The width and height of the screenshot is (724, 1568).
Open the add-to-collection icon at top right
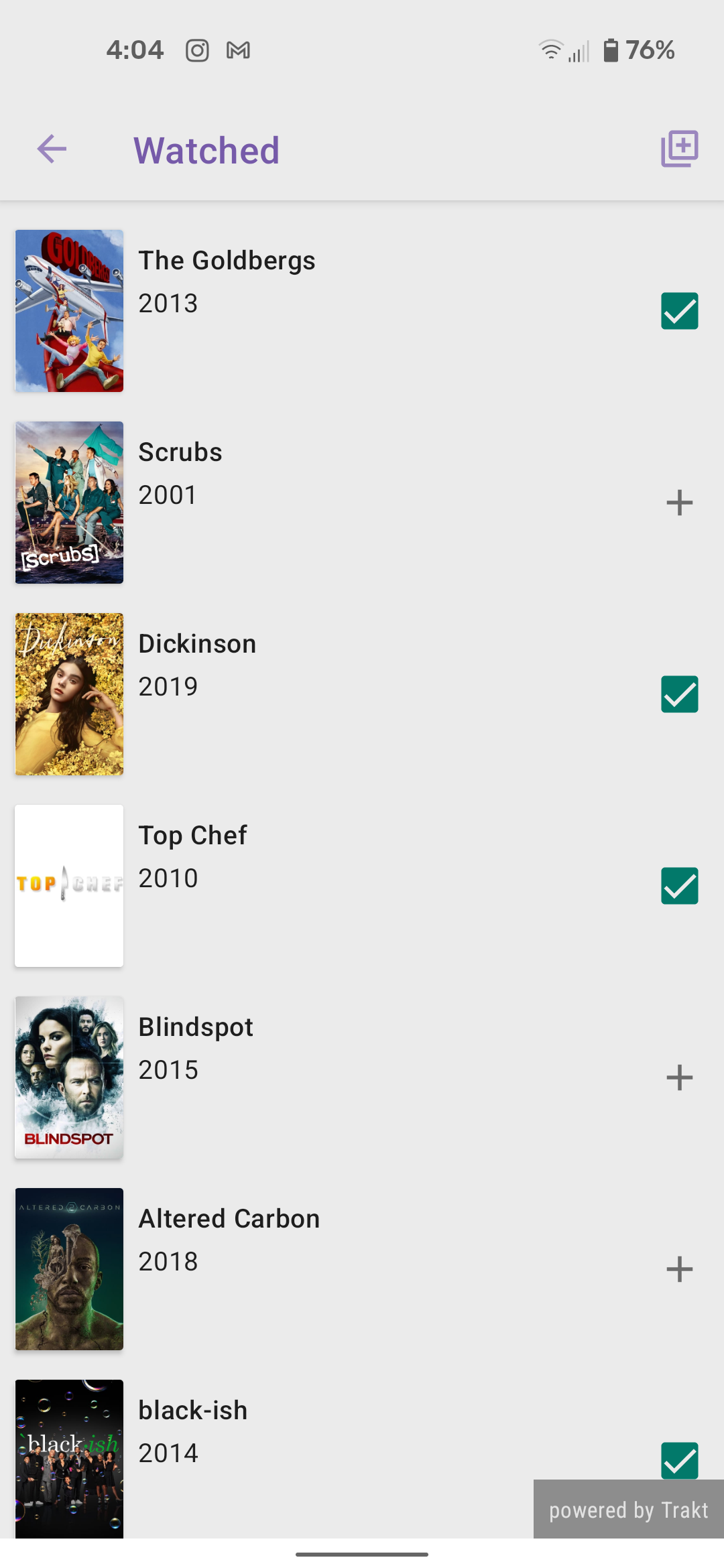[678, 147]
